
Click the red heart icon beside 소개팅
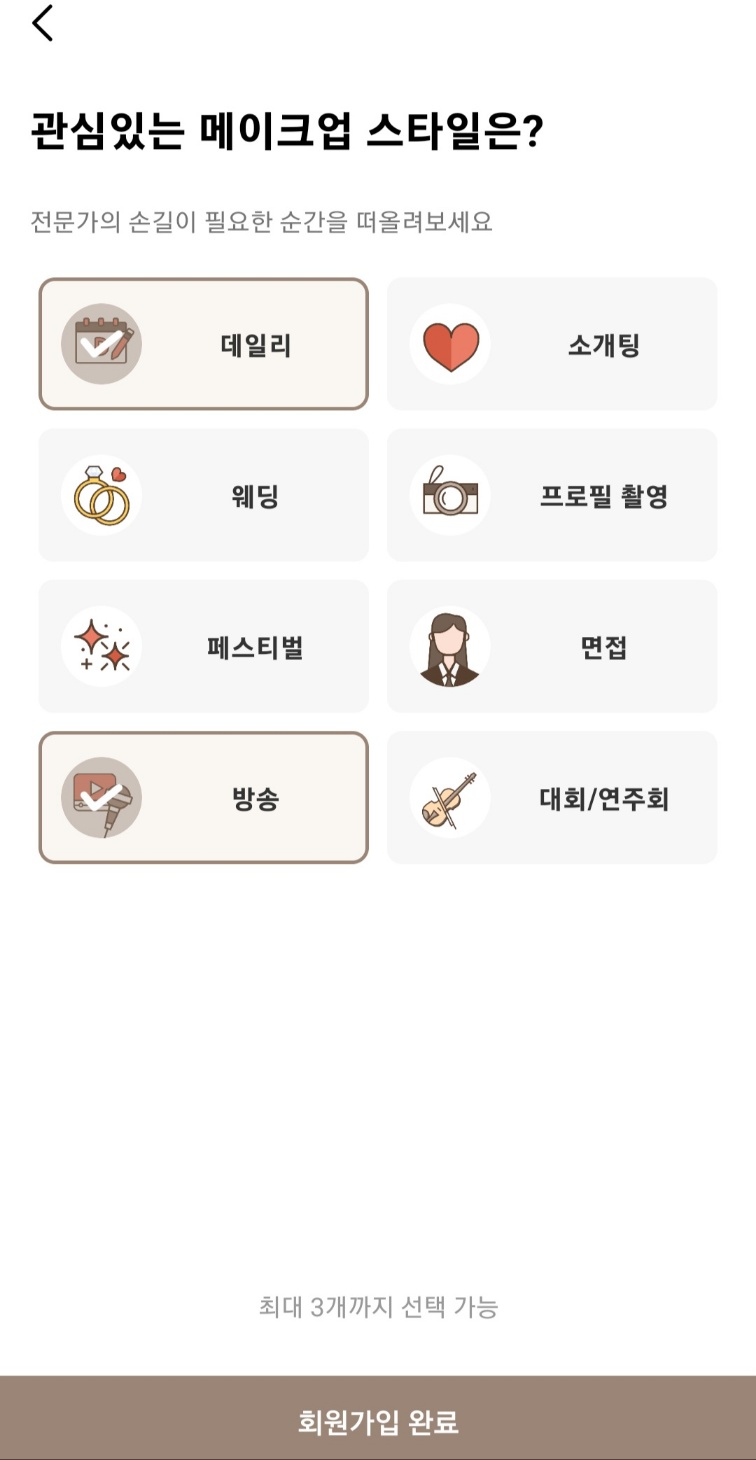pos(450,343)
